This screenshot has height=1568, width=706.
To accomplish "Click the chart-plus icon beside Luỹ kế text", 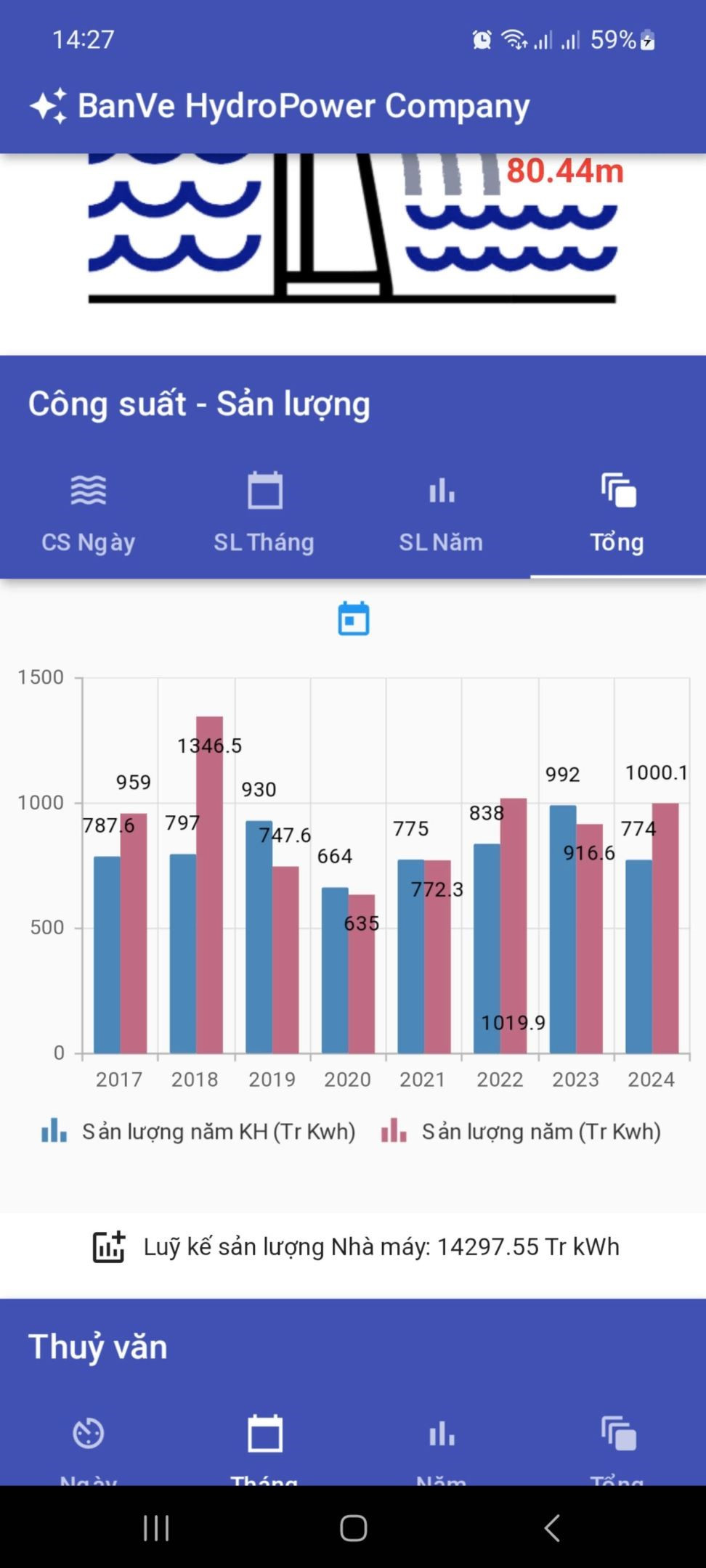I will 107,1246.
